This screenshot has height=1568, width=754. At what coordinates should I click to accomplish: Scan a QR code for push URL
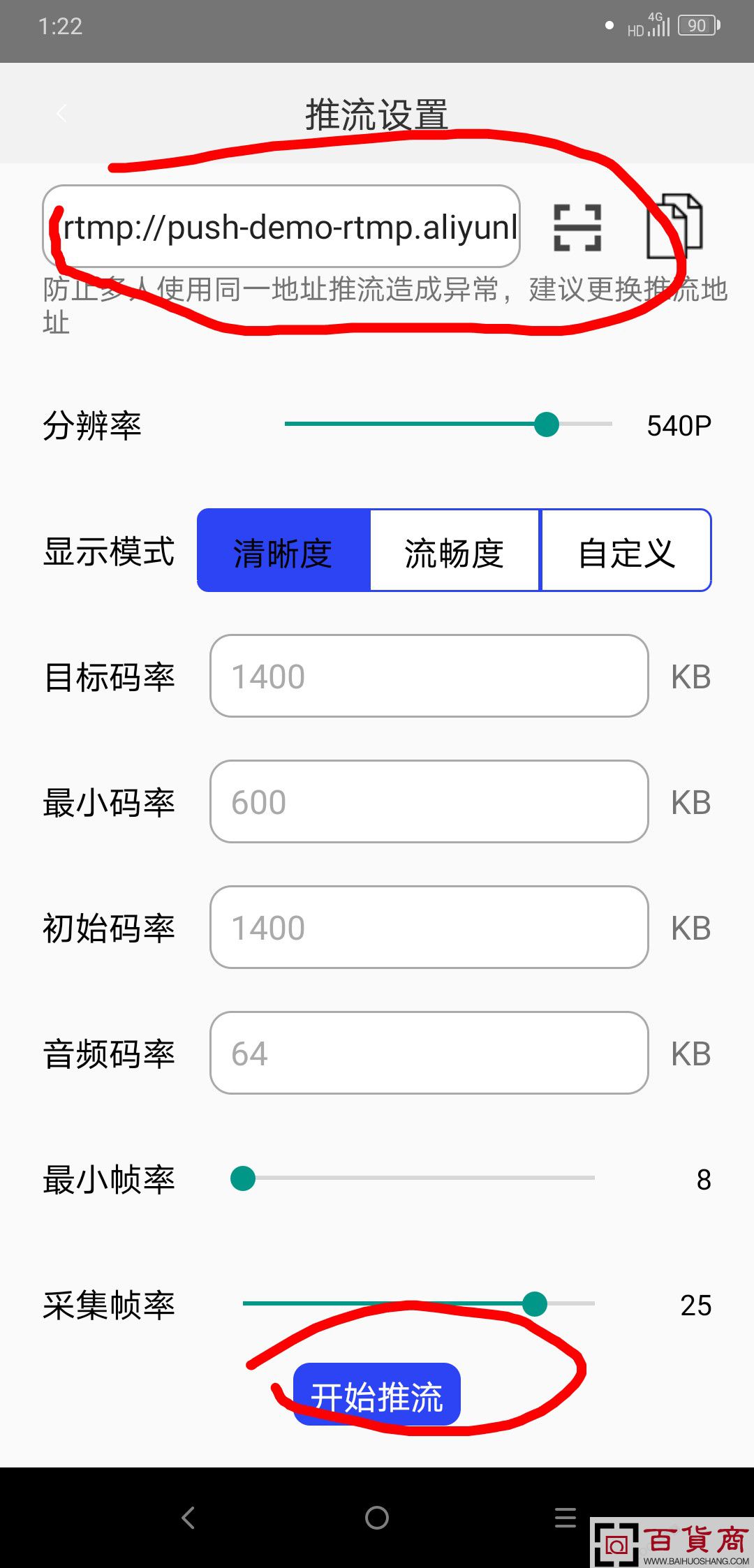point(577,228)
